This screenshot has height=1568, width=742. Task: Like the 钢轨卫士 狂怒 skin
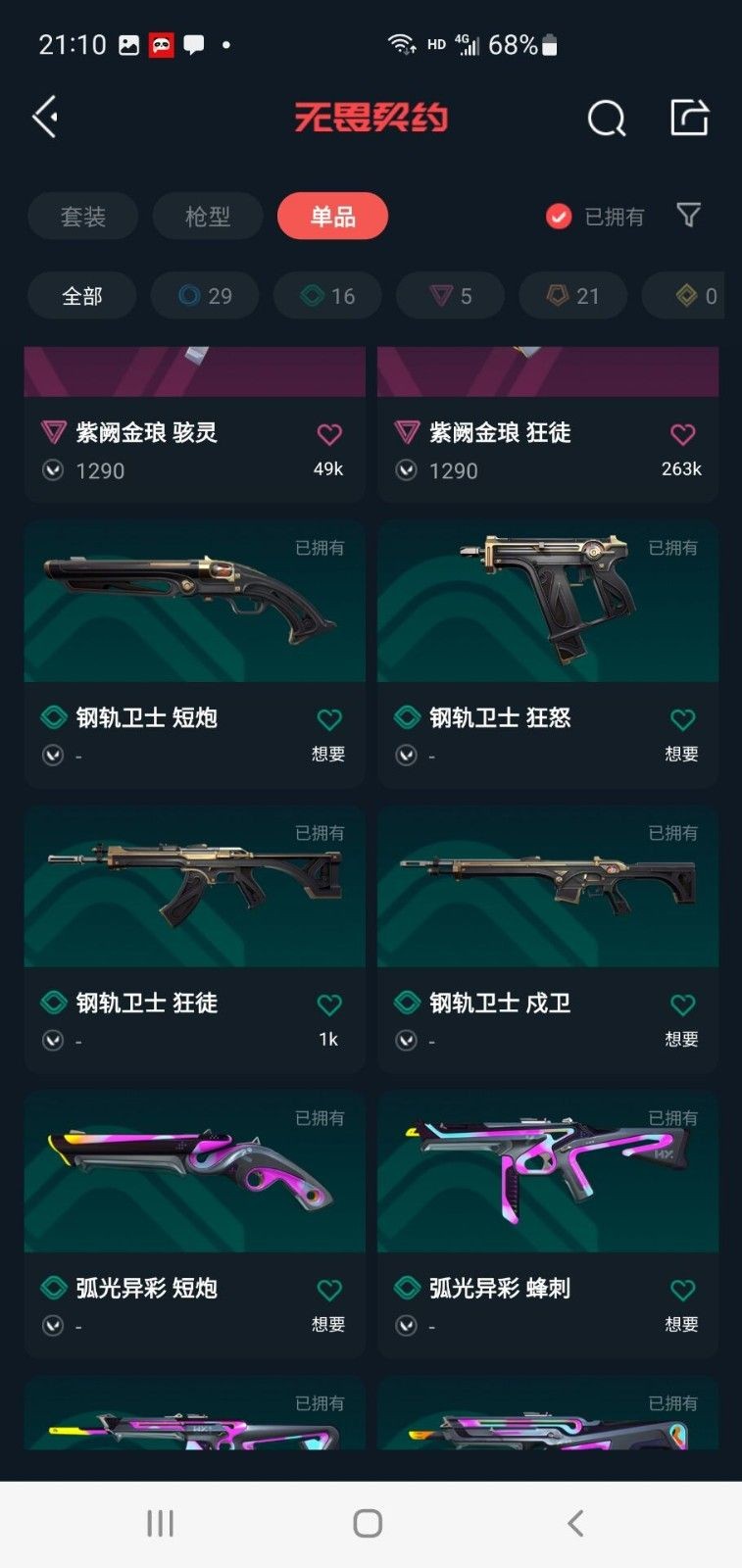point(682,720)
